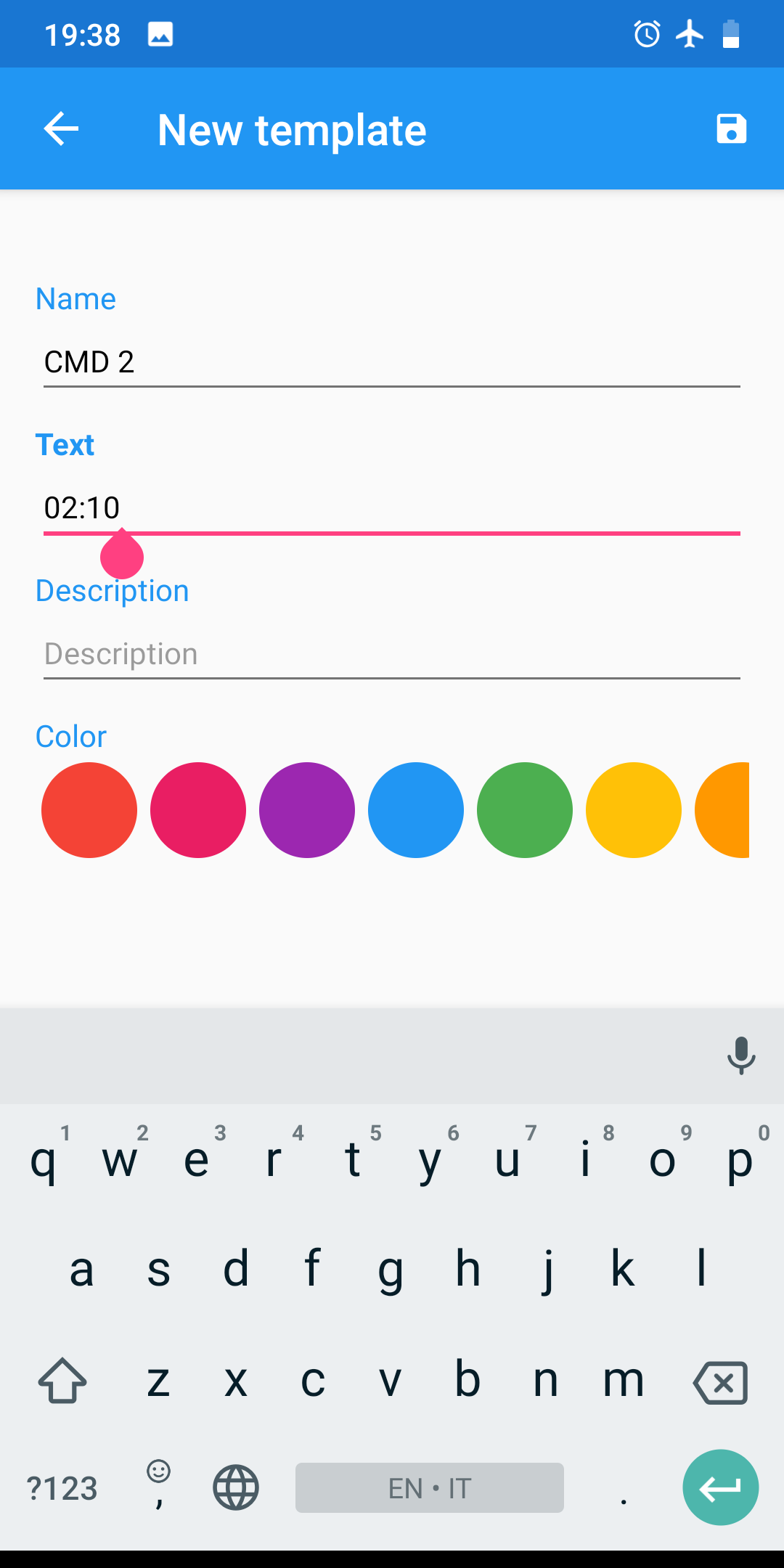Pick the yellow color swatch
Image resolution: width=784 pixels, height=1568 pixels.
coord(634,810)
